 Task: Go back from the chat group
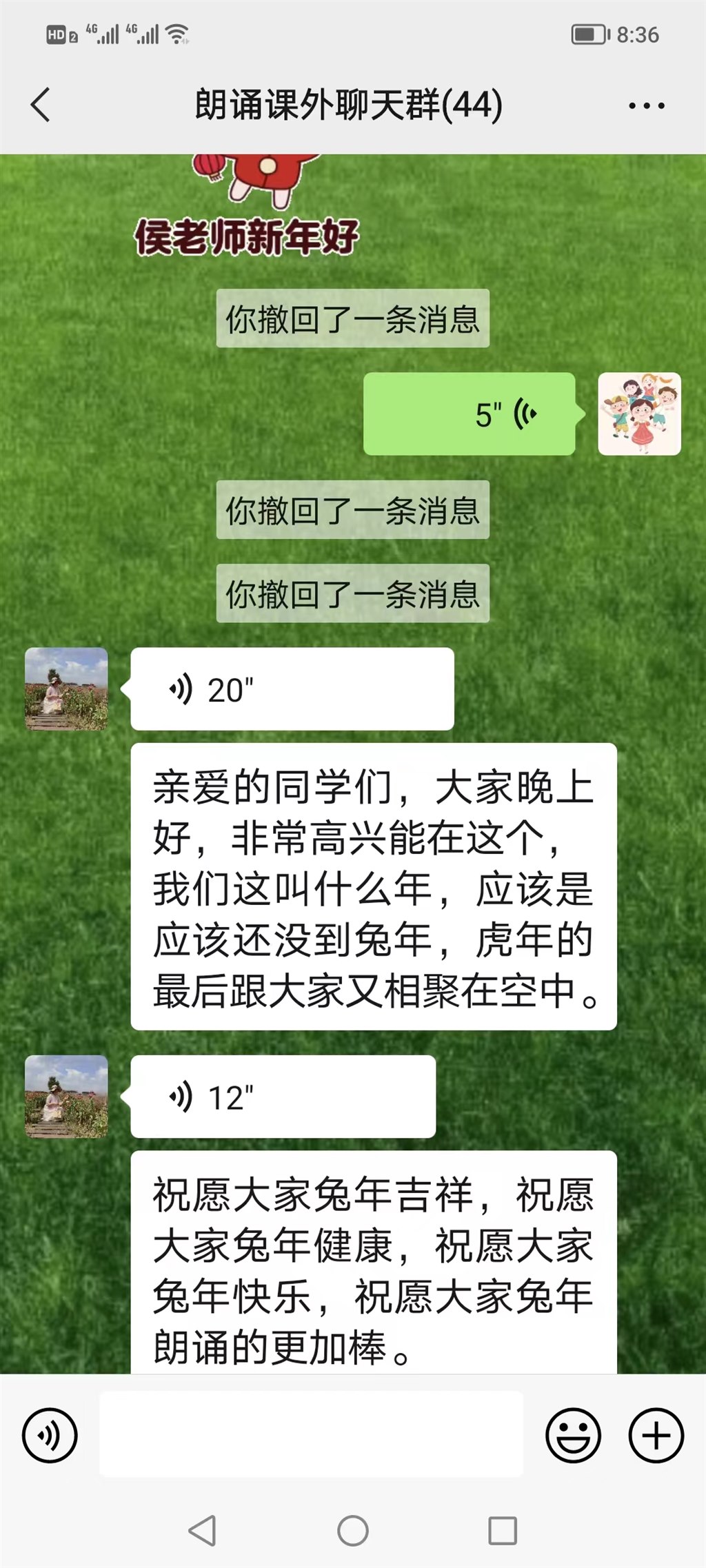coord(41,105)
